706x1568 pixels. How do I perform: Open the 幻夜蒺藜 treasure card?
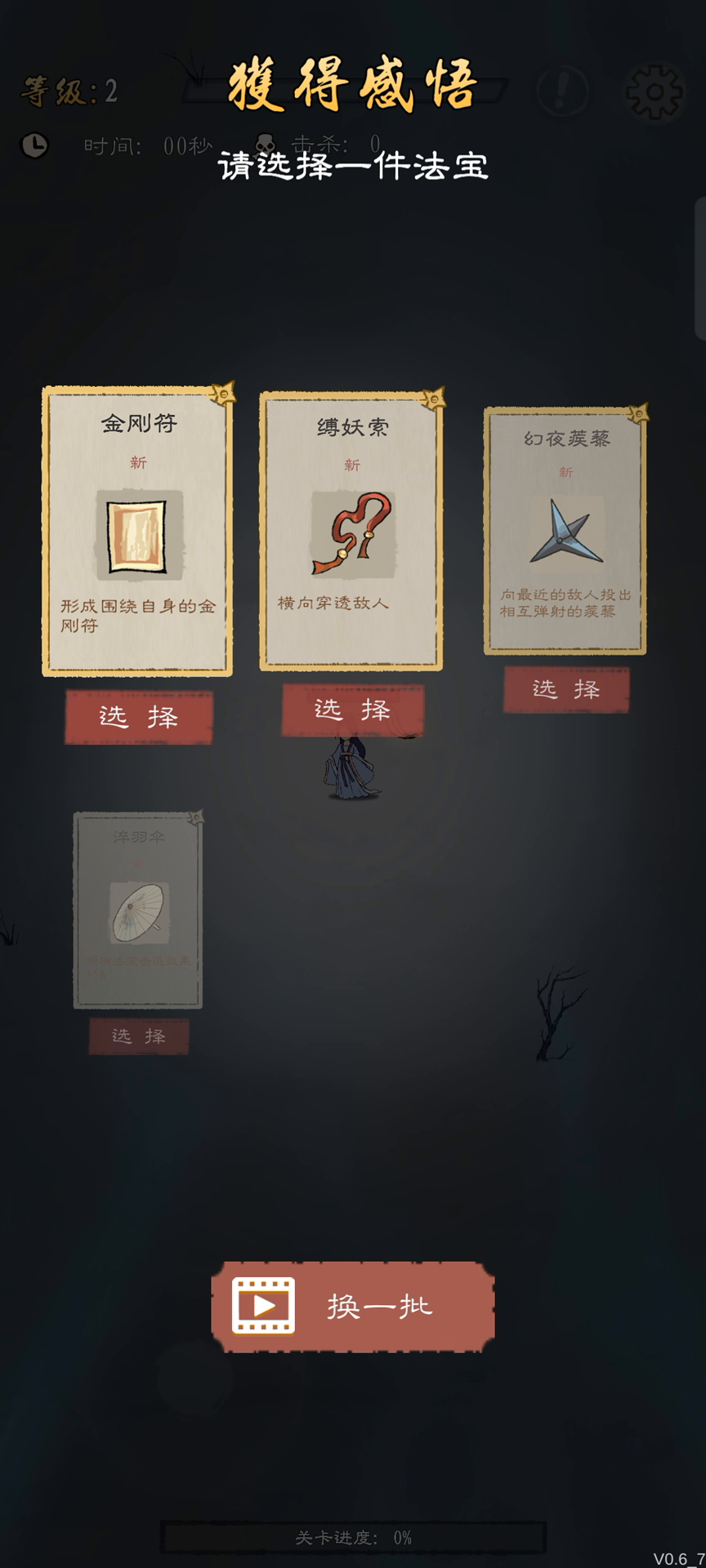click(565, 531)
